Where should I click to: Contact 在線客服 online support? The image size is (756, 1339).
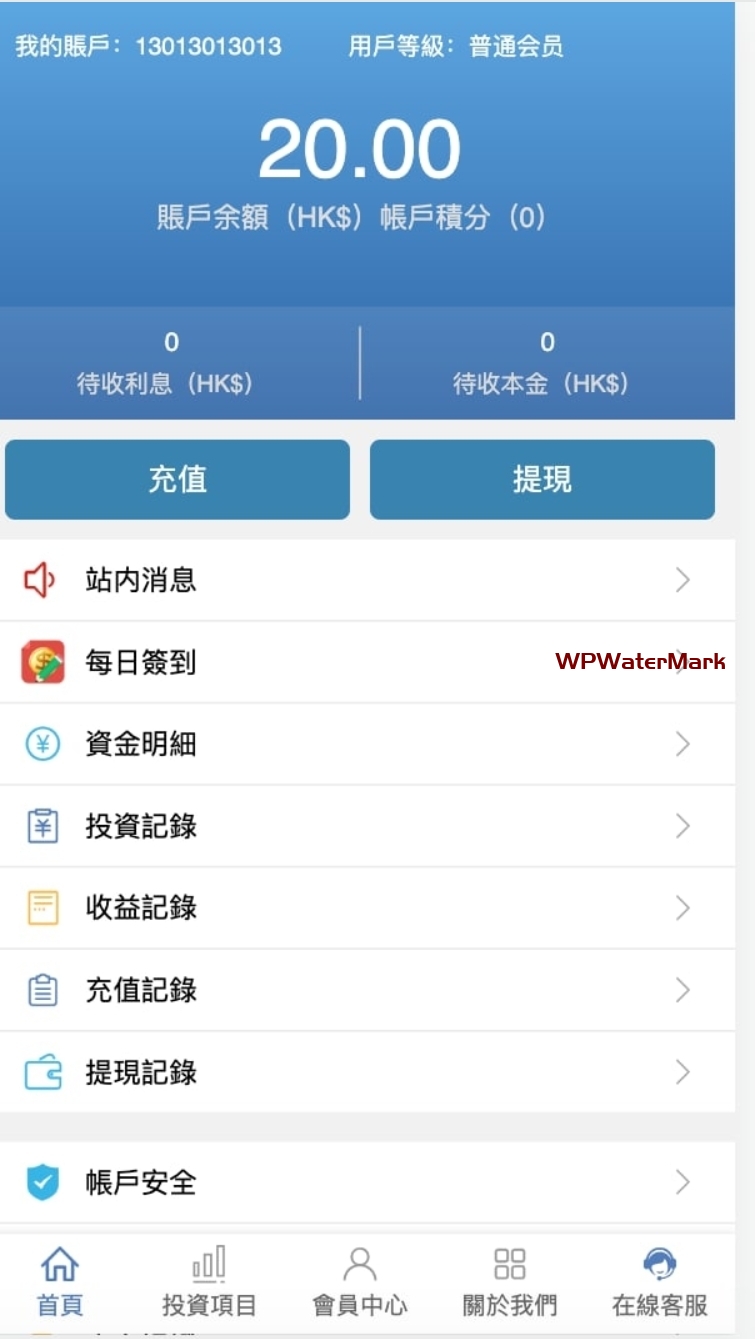[659, 1280]
